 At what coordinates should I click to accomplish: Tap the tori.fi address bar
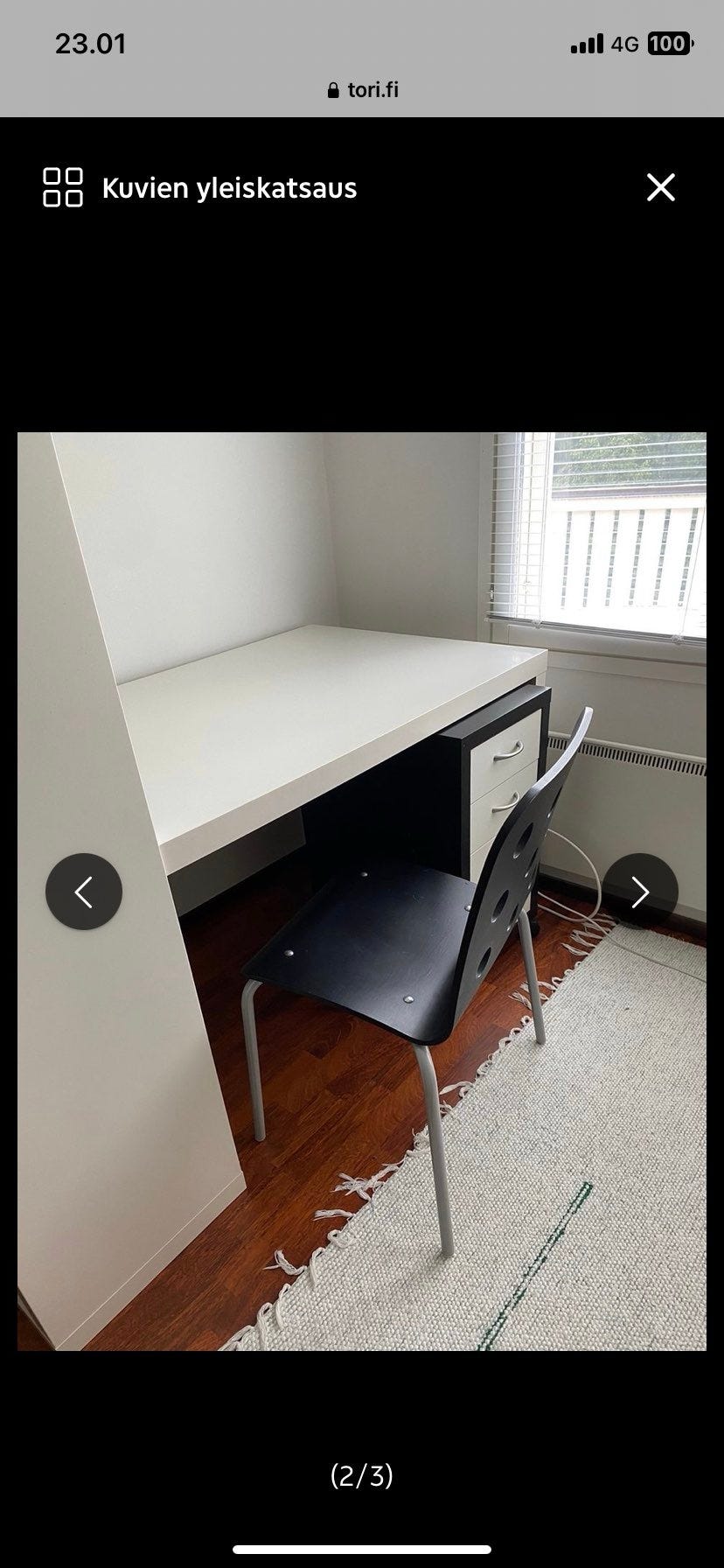[362, 89]
